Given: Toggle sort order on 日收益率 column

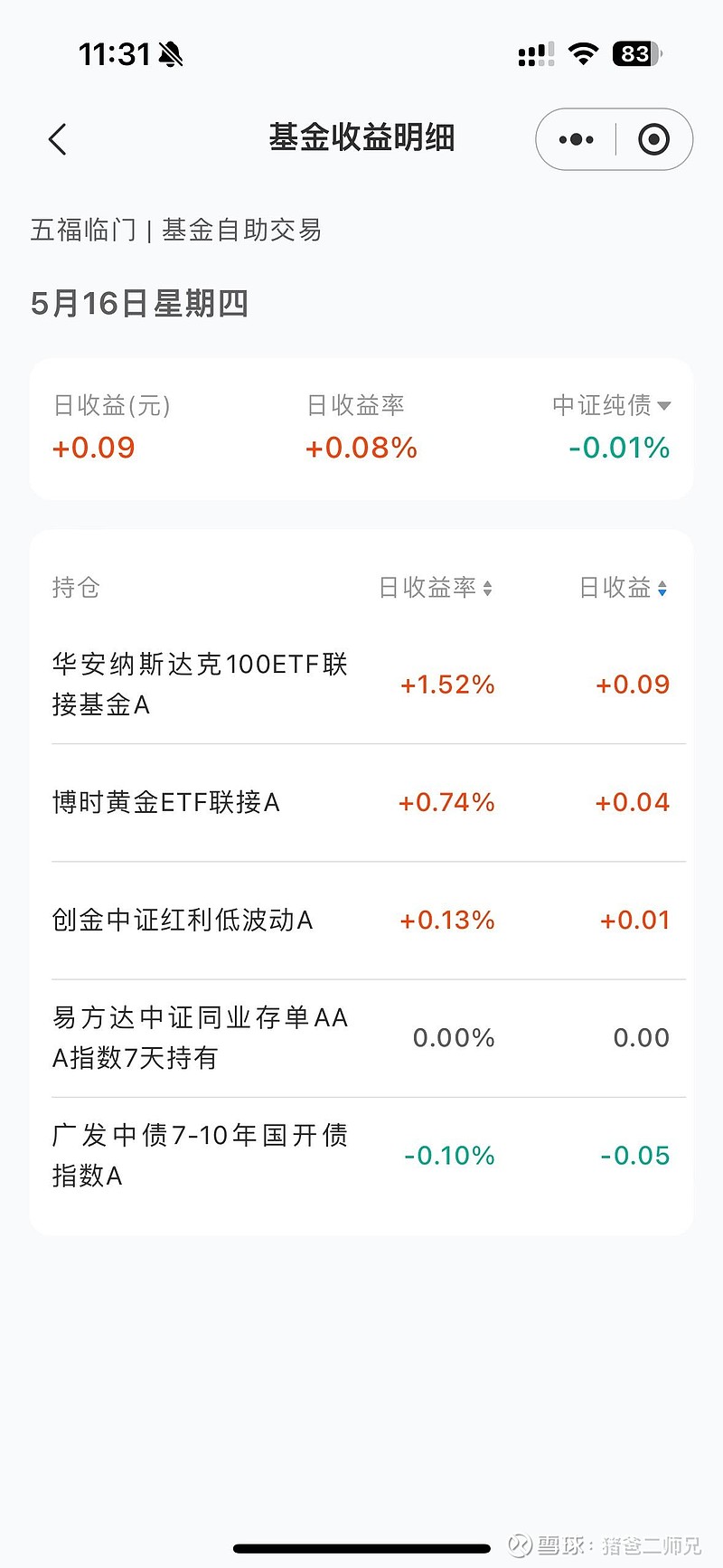Looking at the screenshot, I should [490, 588].
